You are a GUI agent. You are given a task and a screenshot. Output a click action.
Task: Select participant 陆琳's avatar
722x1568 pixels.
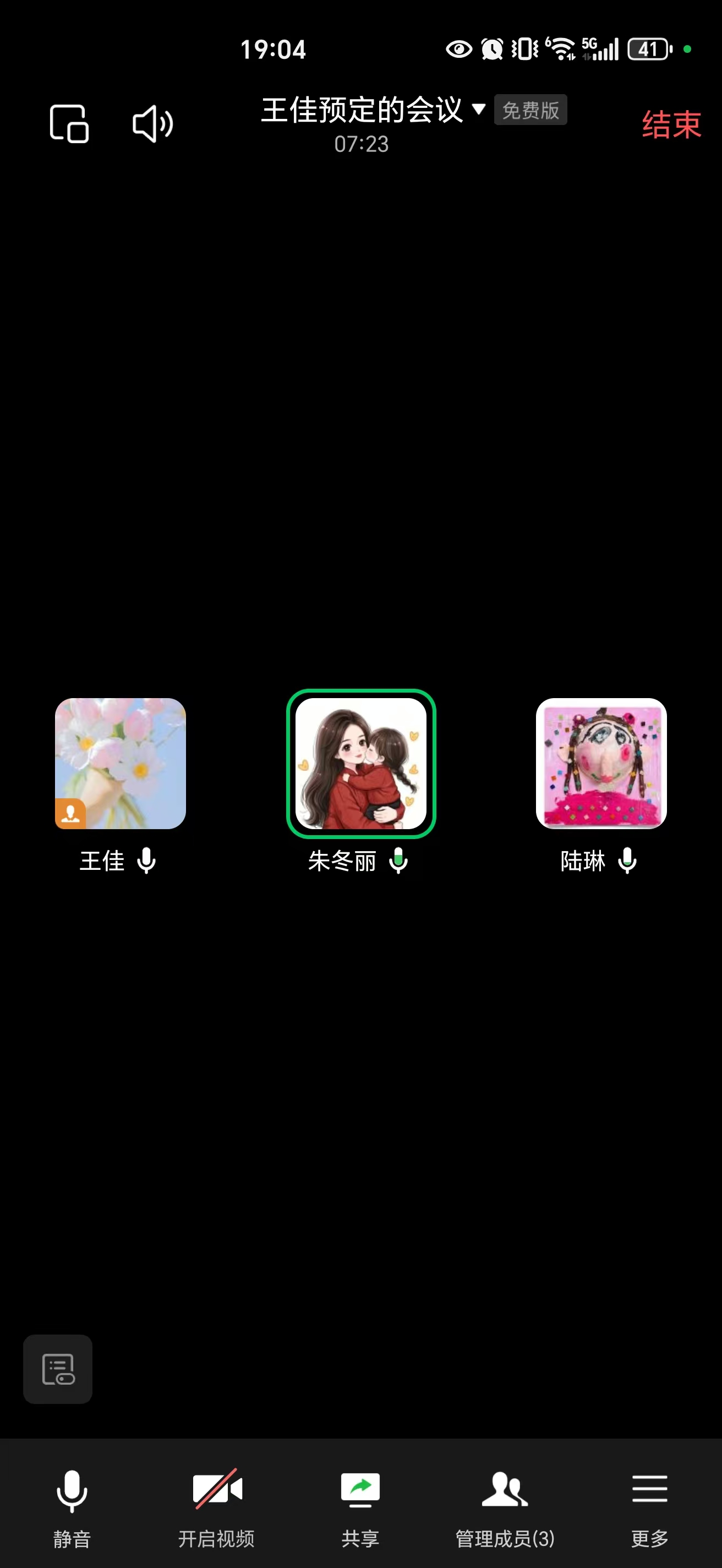pos(601,763)
